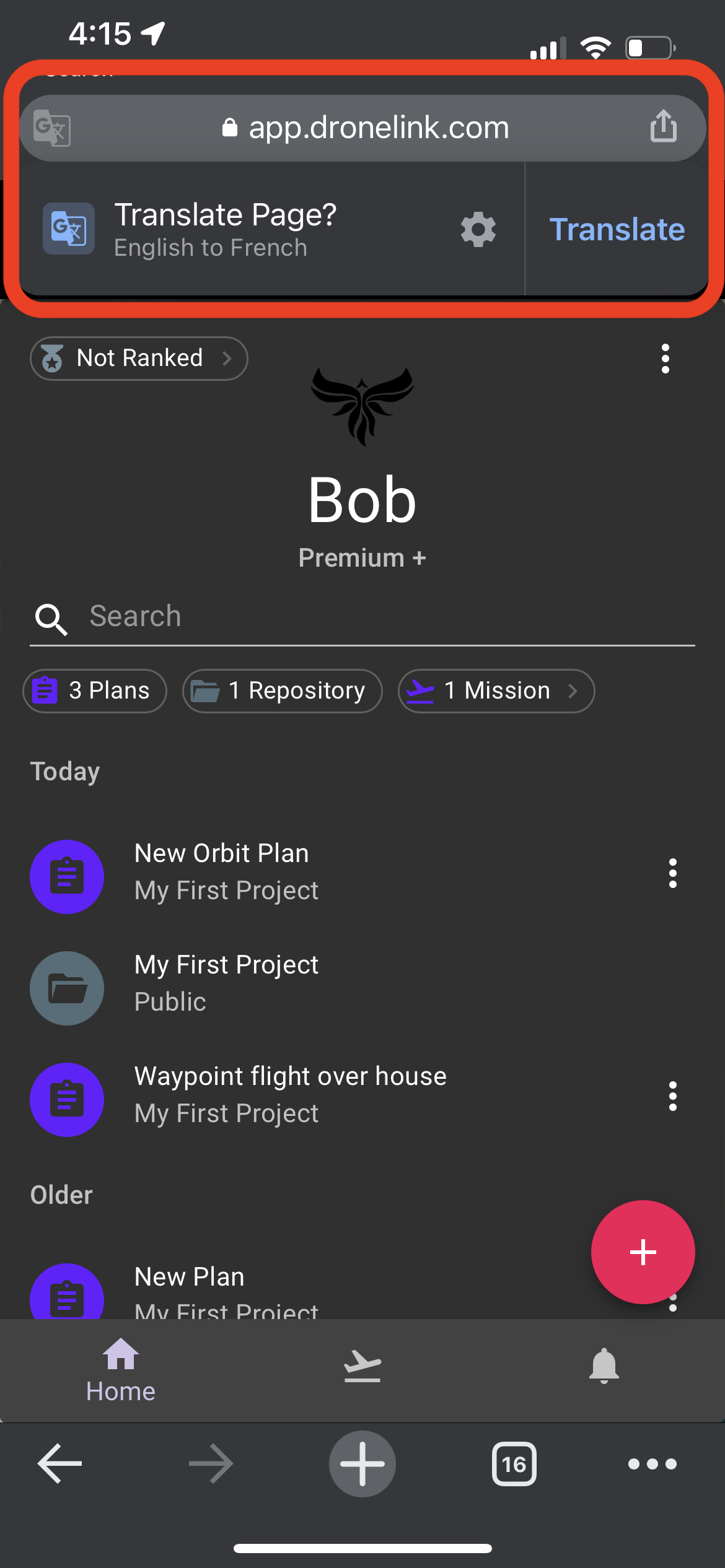The height and width of the screenshot is (1568, 725).
Task: Go back in the browser
Action: (60, 1464)
